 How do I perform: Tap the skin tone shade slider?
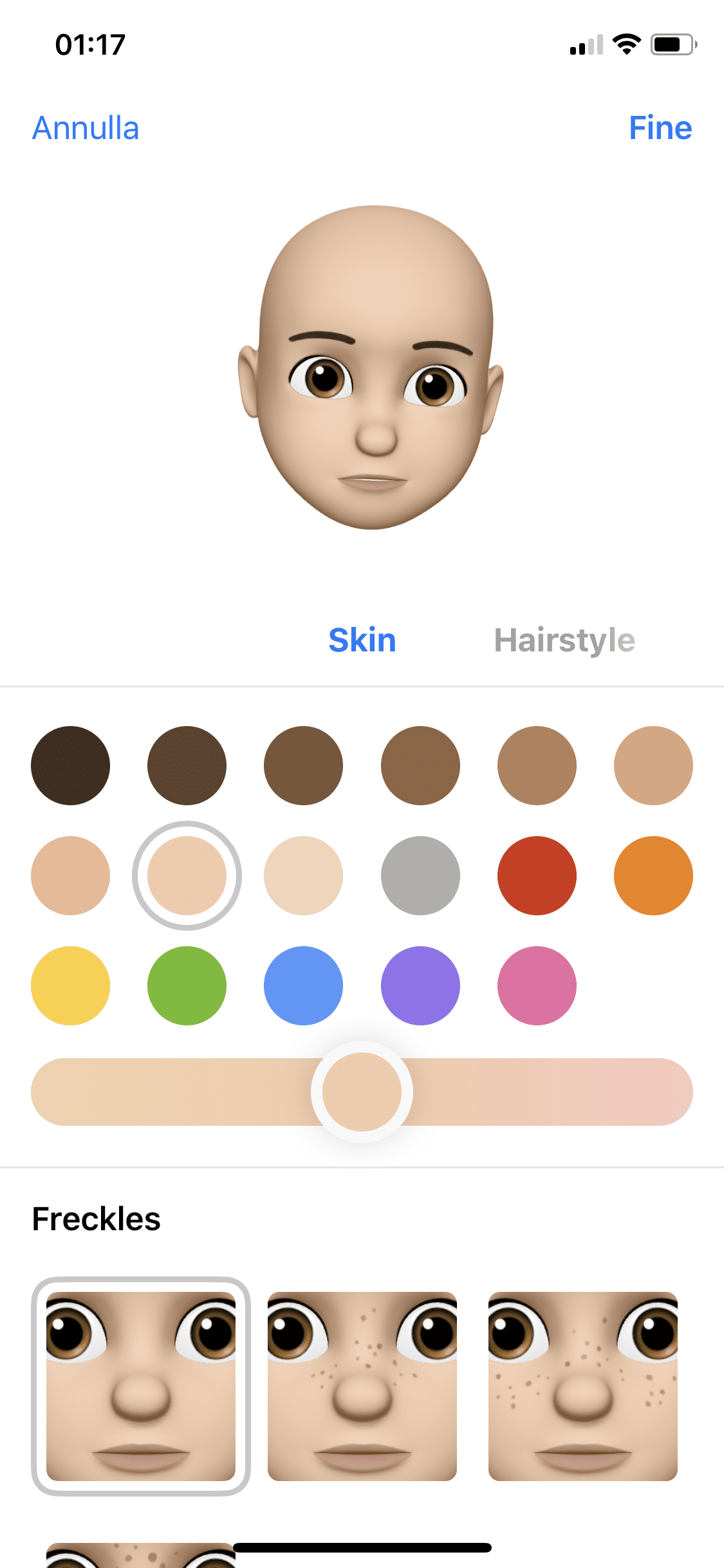pyautogui.click(x=362, y=1092)
